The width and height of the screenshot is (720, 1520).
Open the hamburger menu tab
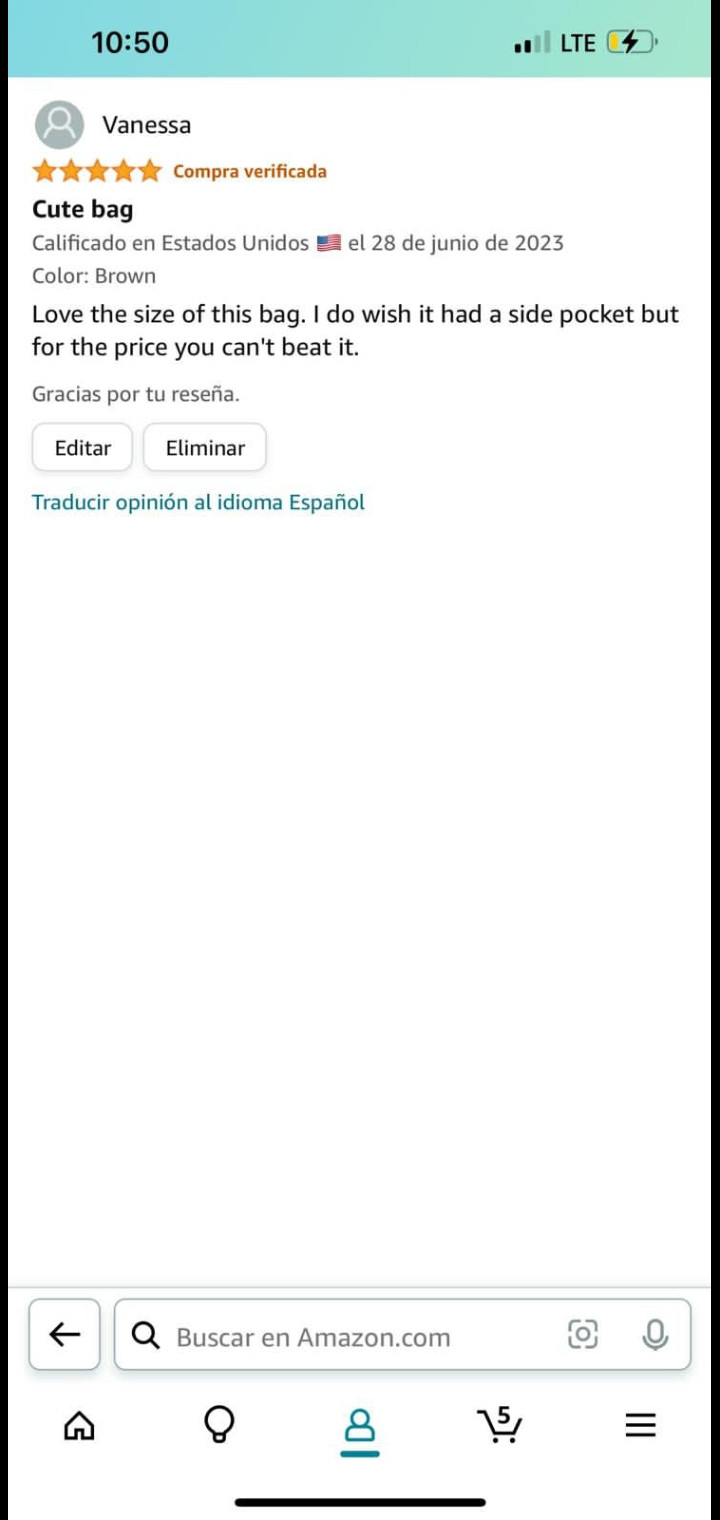640,1425
